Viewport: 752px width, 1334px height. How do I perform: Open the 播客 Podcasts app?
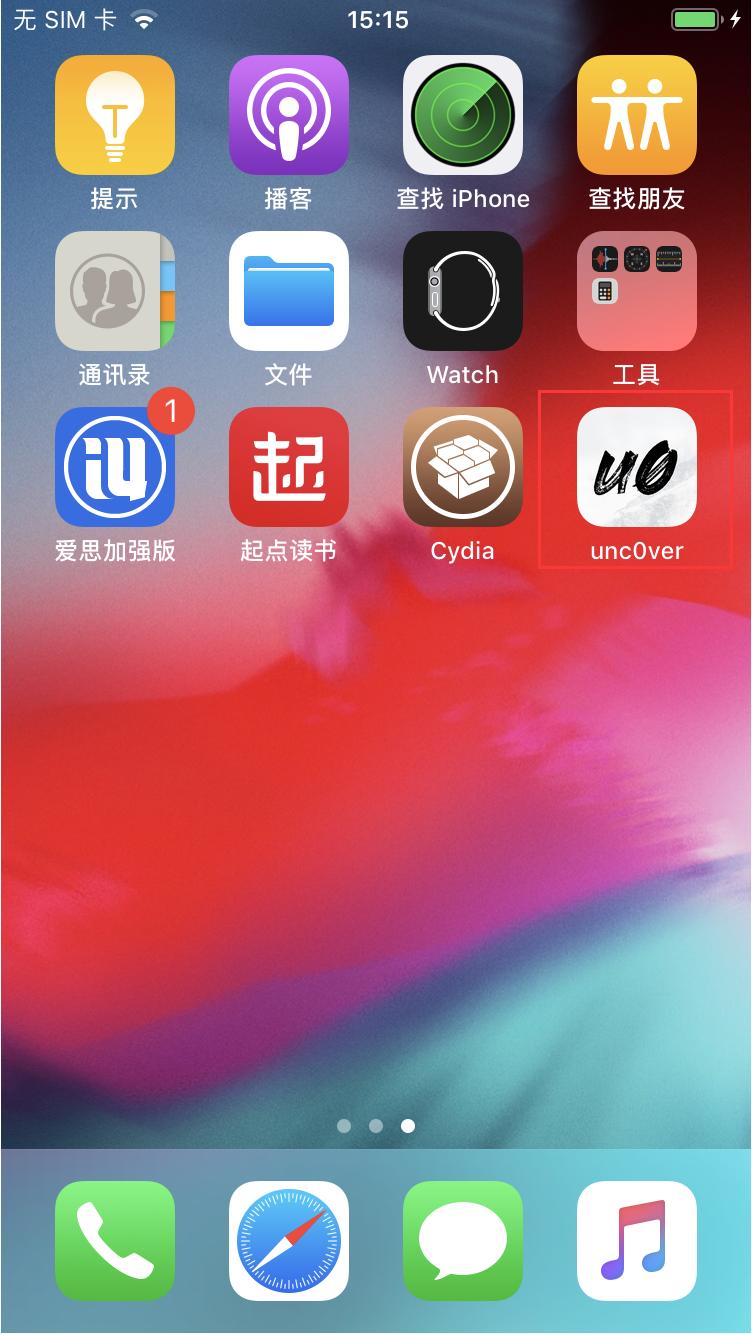pos(288,115)
